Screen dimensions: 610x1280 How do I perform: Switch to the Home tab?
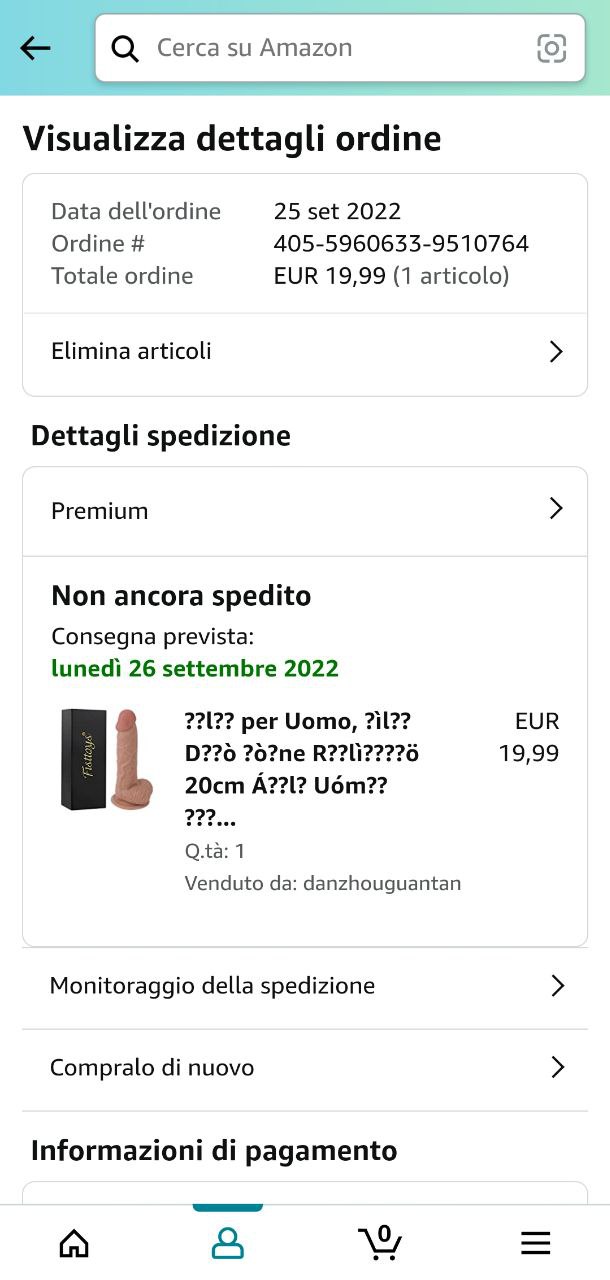click(74, 1243)
